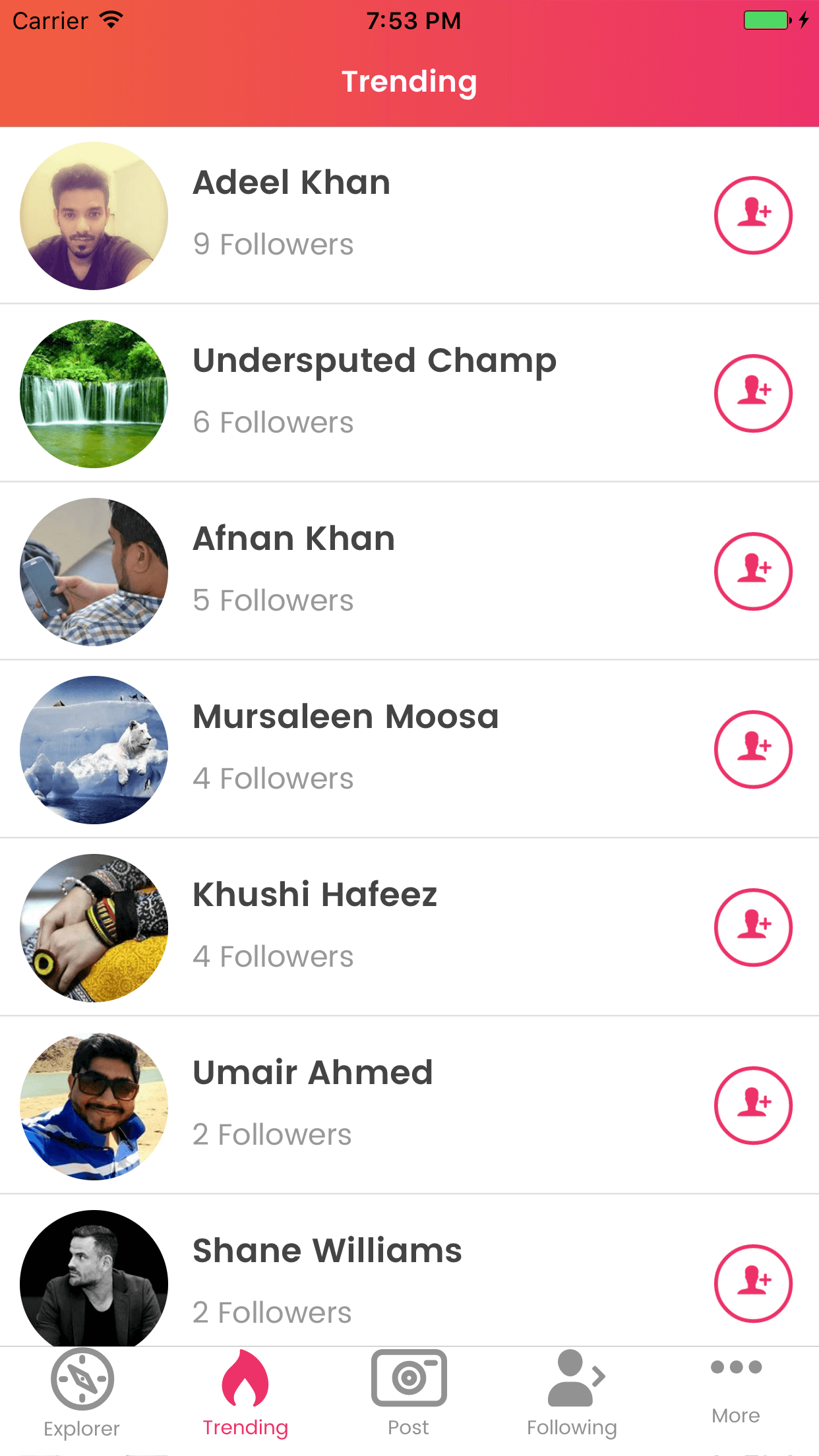The height and width of the screenshot is (1456, 819).
Task: Follow Adeel Khan with the add-user button
Action: tap(753, 215)
